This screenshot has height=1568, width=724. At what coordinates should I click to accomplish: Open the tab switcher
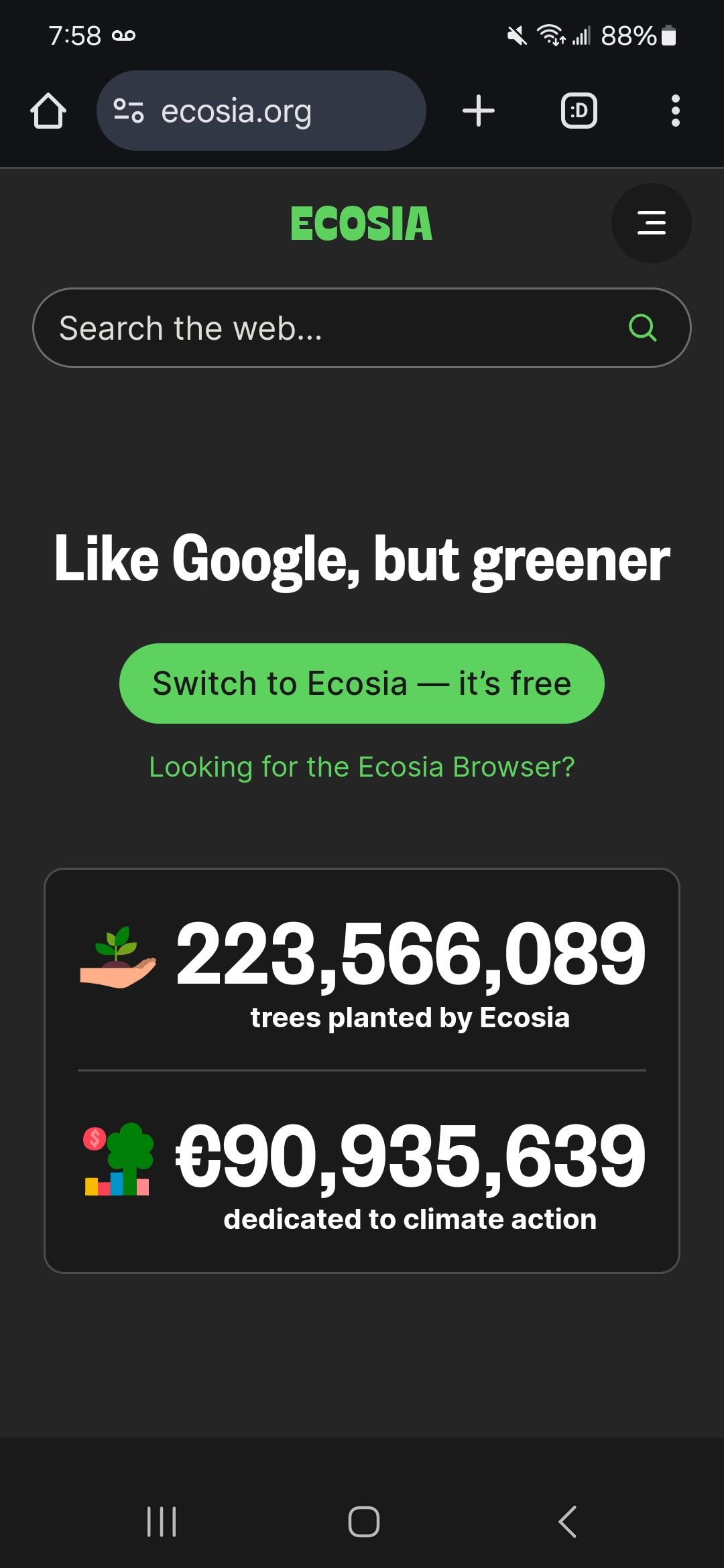click(579, 111)
